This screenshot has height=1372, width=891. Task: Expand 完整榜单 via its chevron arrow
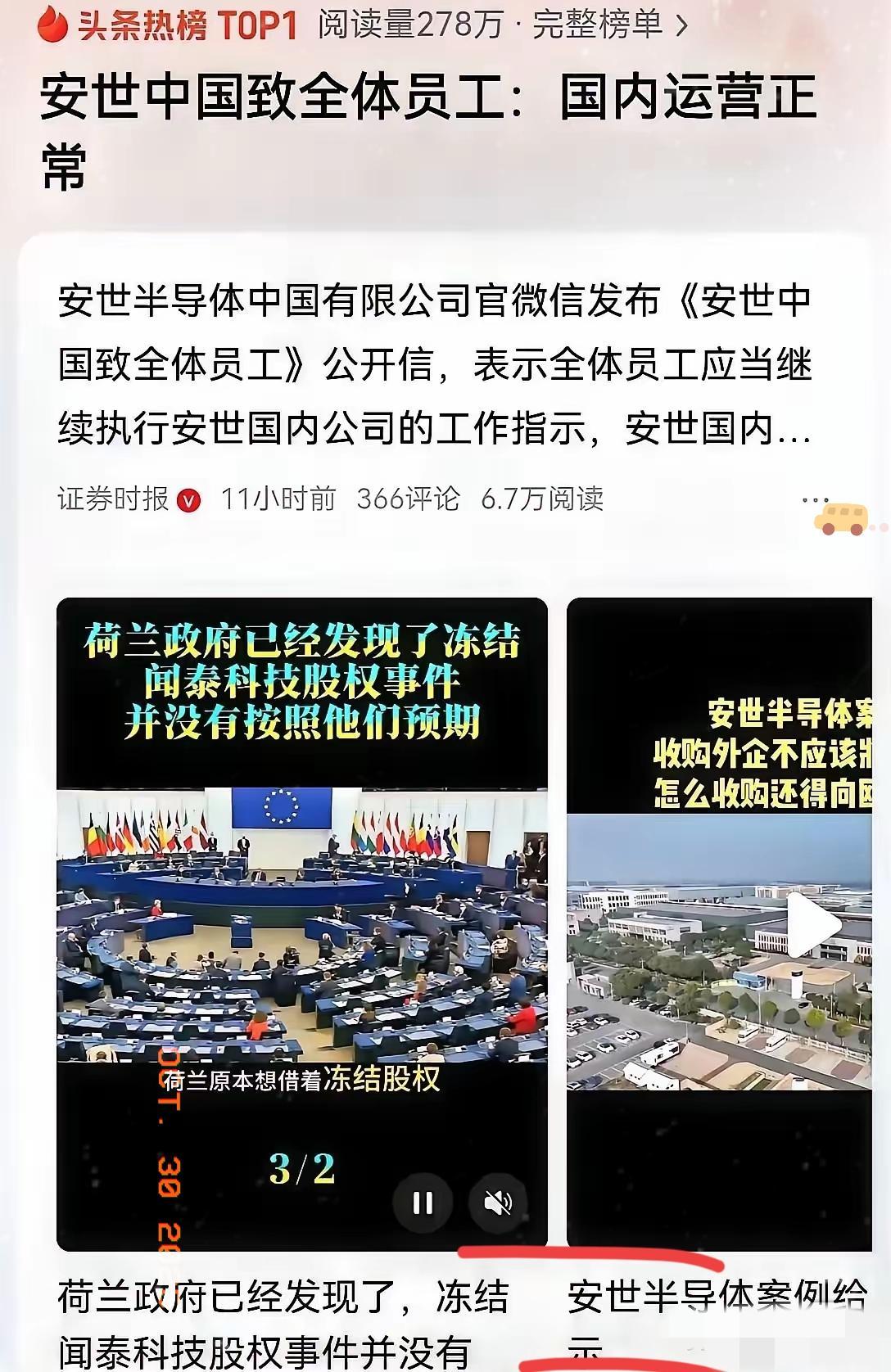[683, 25]
